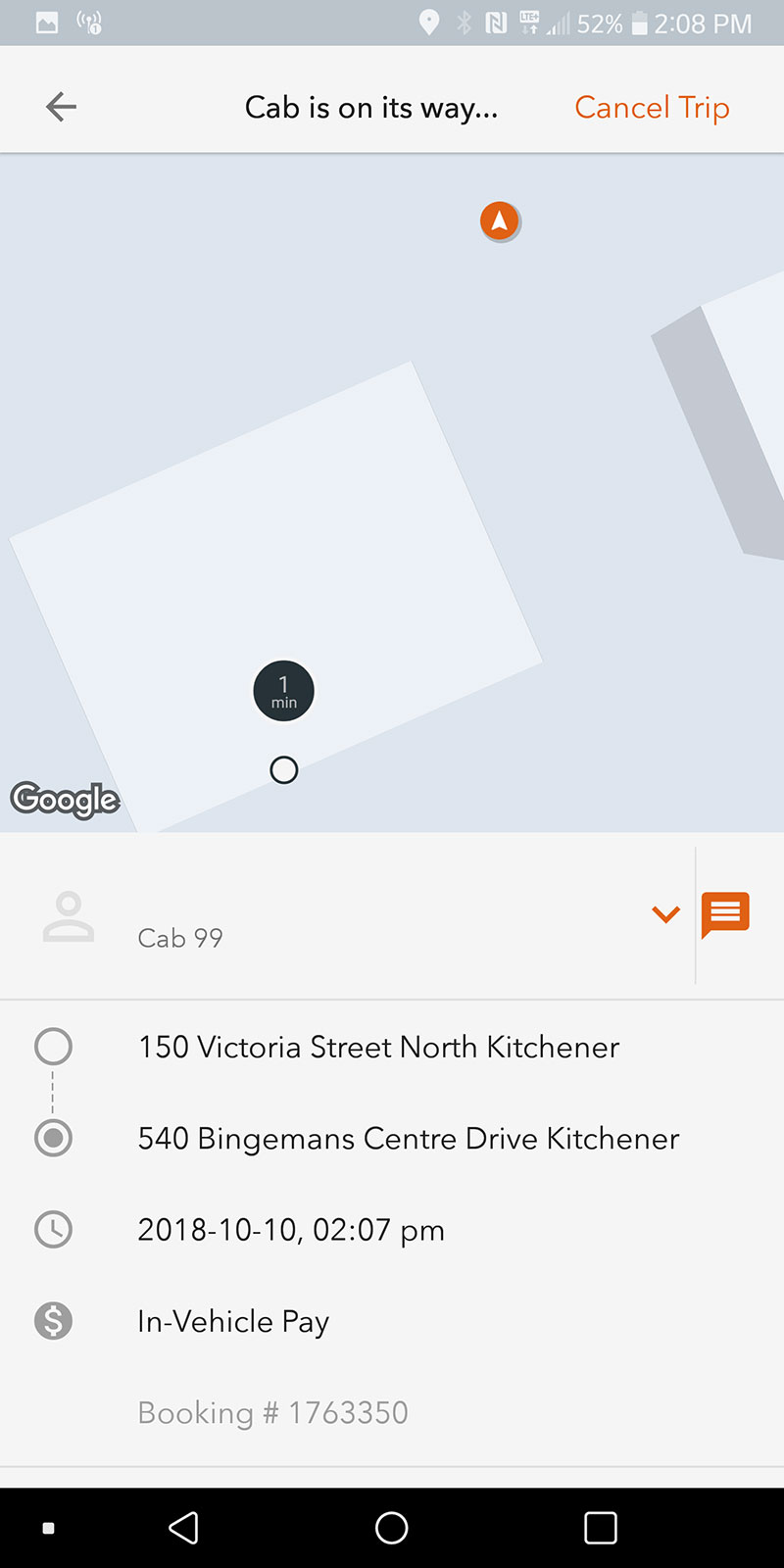Cancel the trip
This screenshot has width=784, height=1568.
[x=652, y=107]
